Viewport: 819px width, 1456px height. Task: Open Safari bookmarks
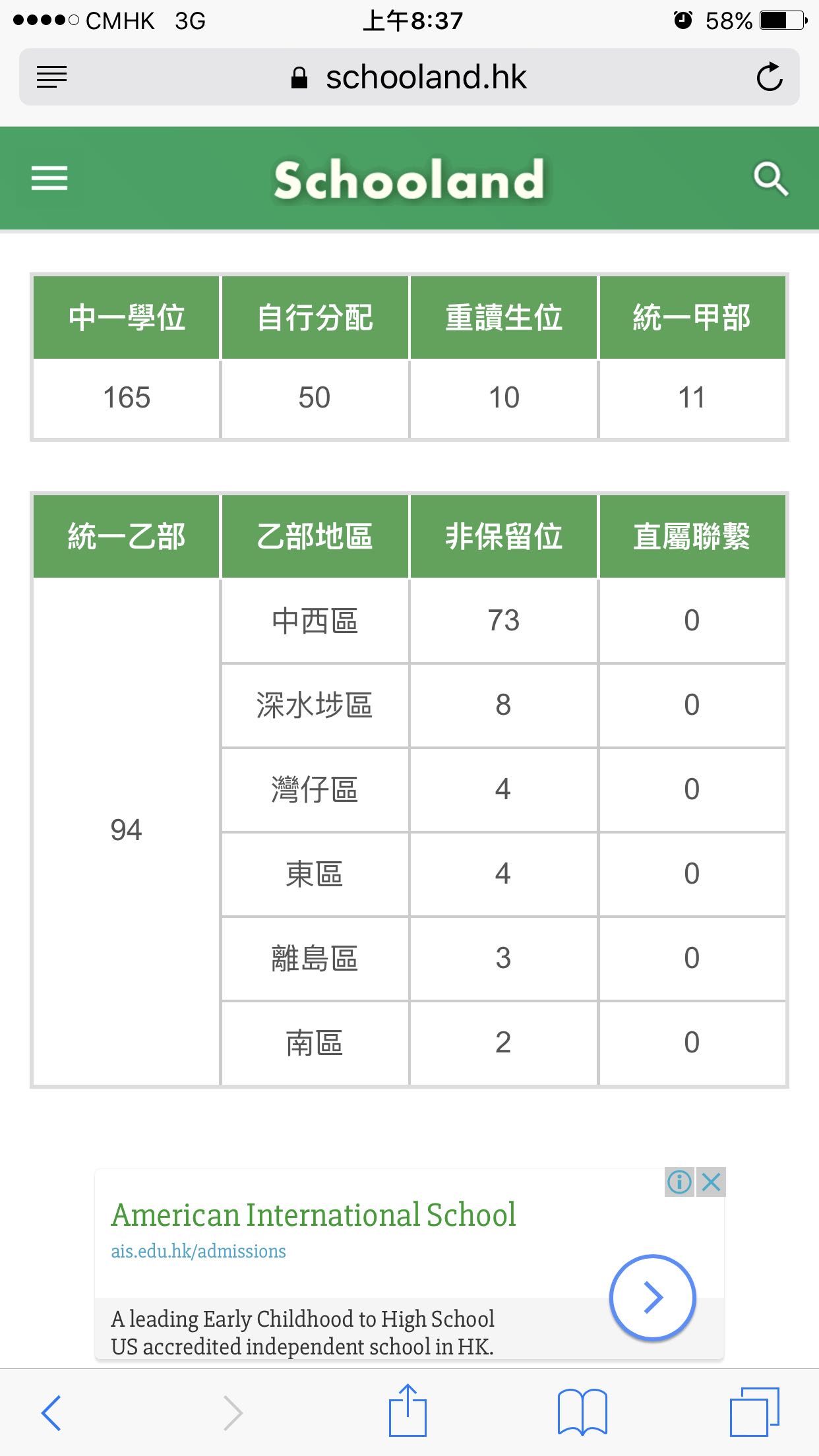pyautogui.click(x=582, y=1412)
